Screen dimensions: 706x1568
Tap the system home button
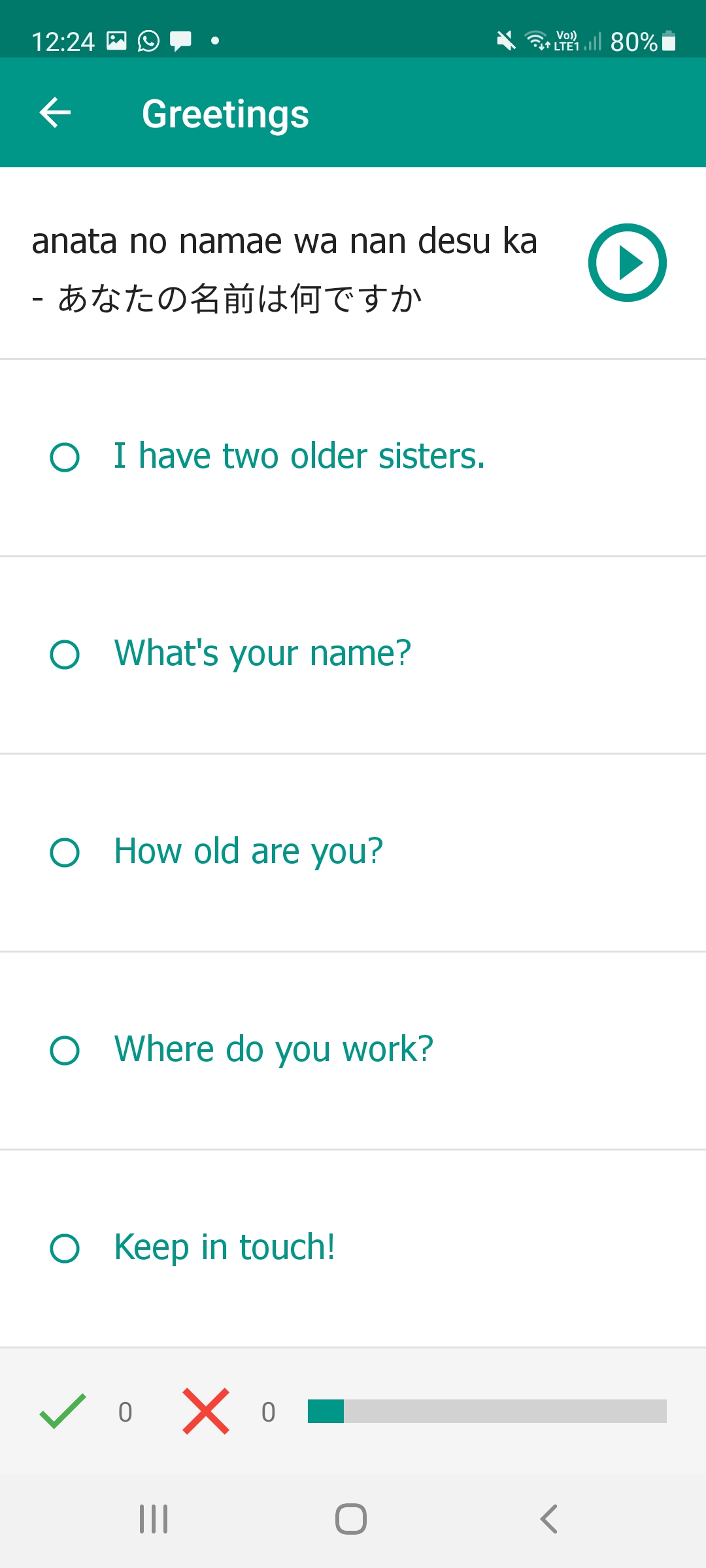pyautogui.click(x=351, y=1519)
